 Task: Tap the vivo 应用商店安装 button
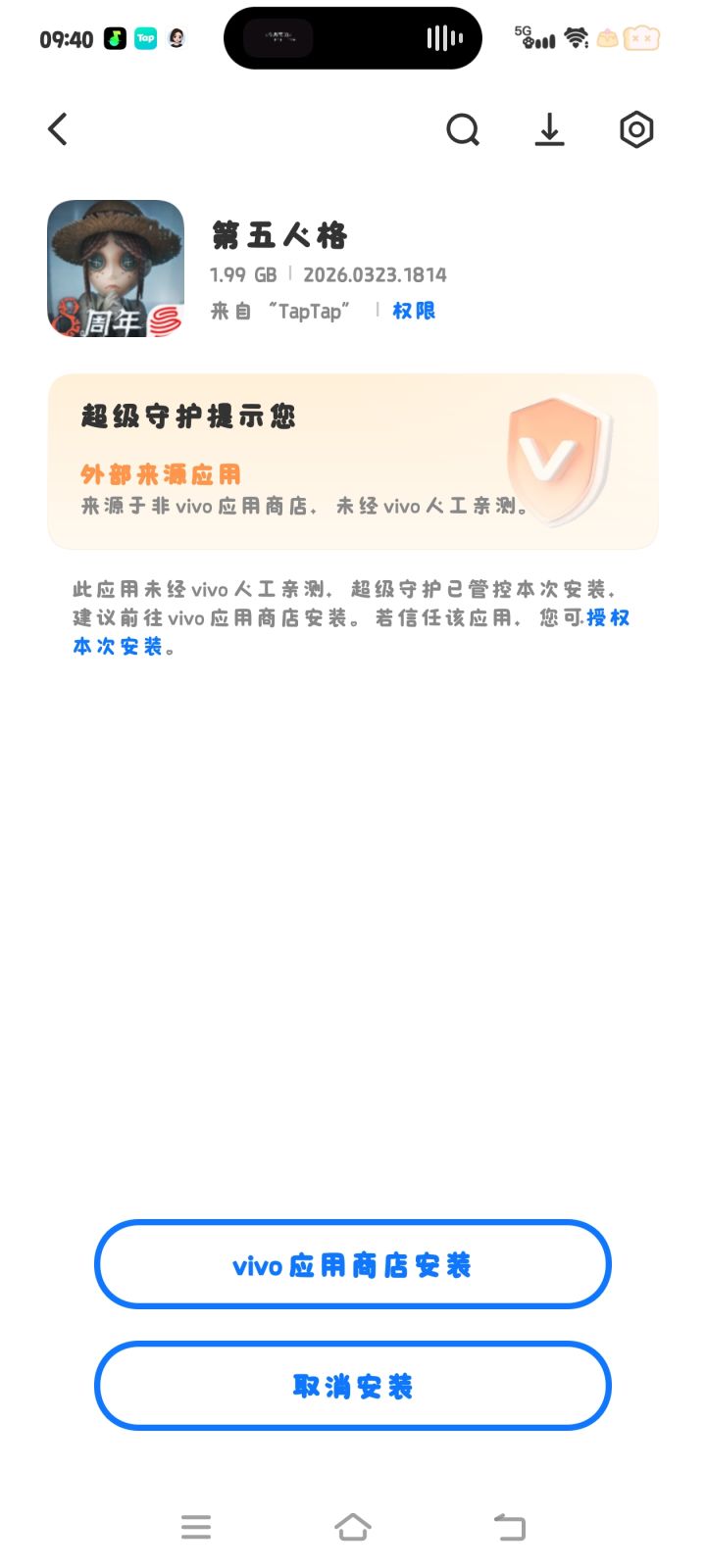tap(353, 1265)
